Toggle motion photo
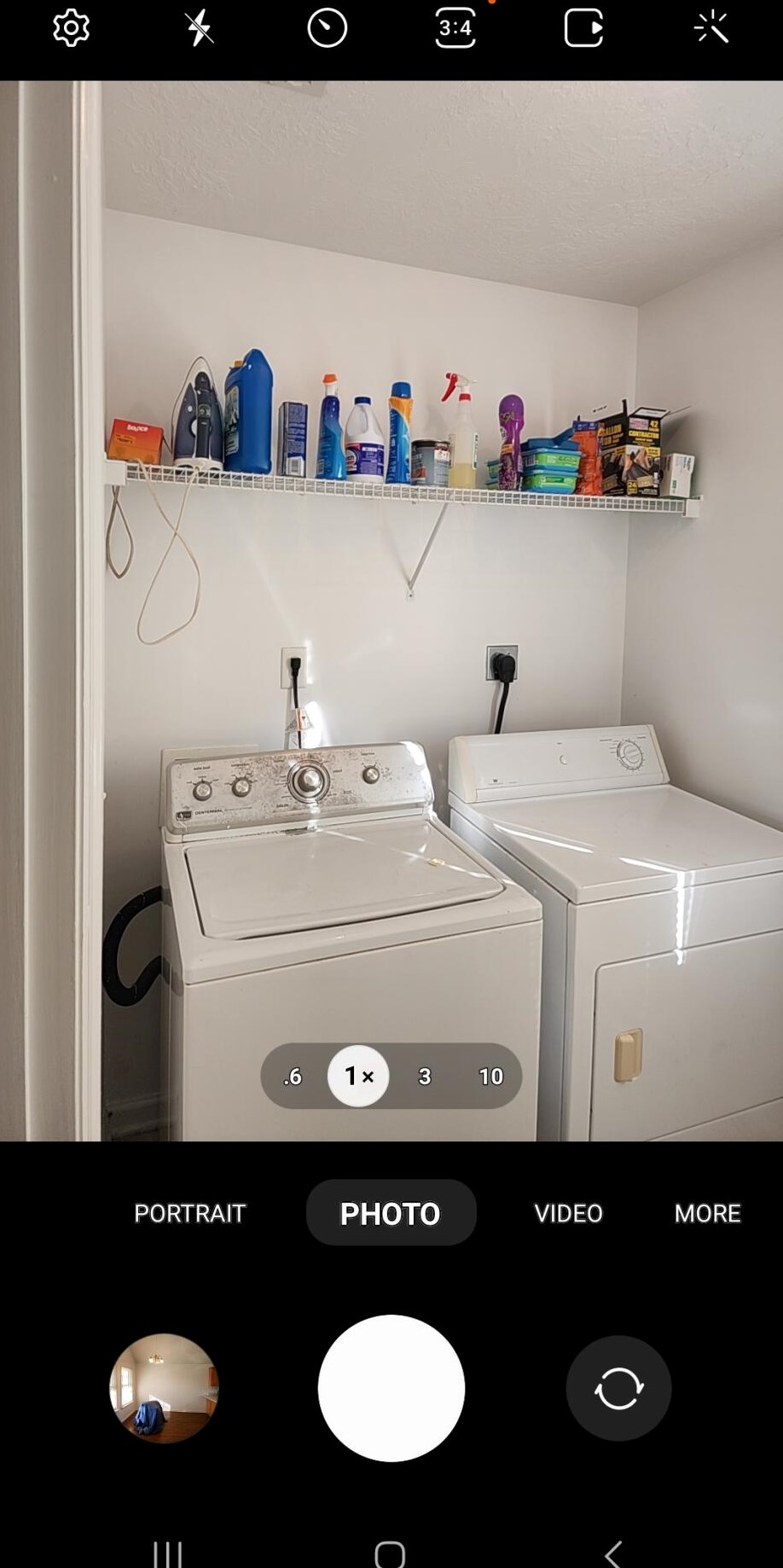The width and height of the screenshot is (783, 1568). click(x=583, y=28)
